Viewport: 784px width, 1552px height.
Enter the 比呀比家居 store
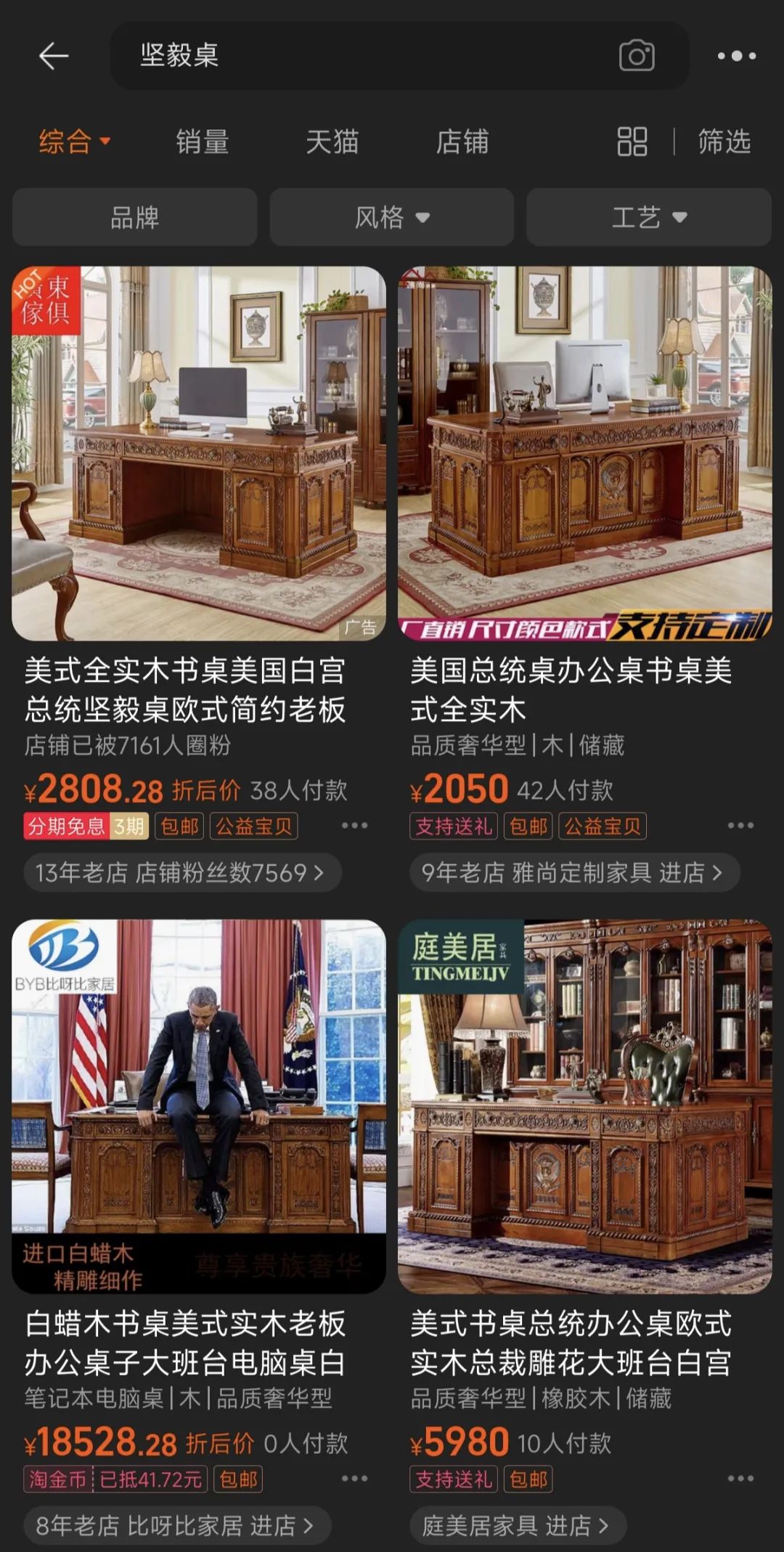(x=176, y=1525)
